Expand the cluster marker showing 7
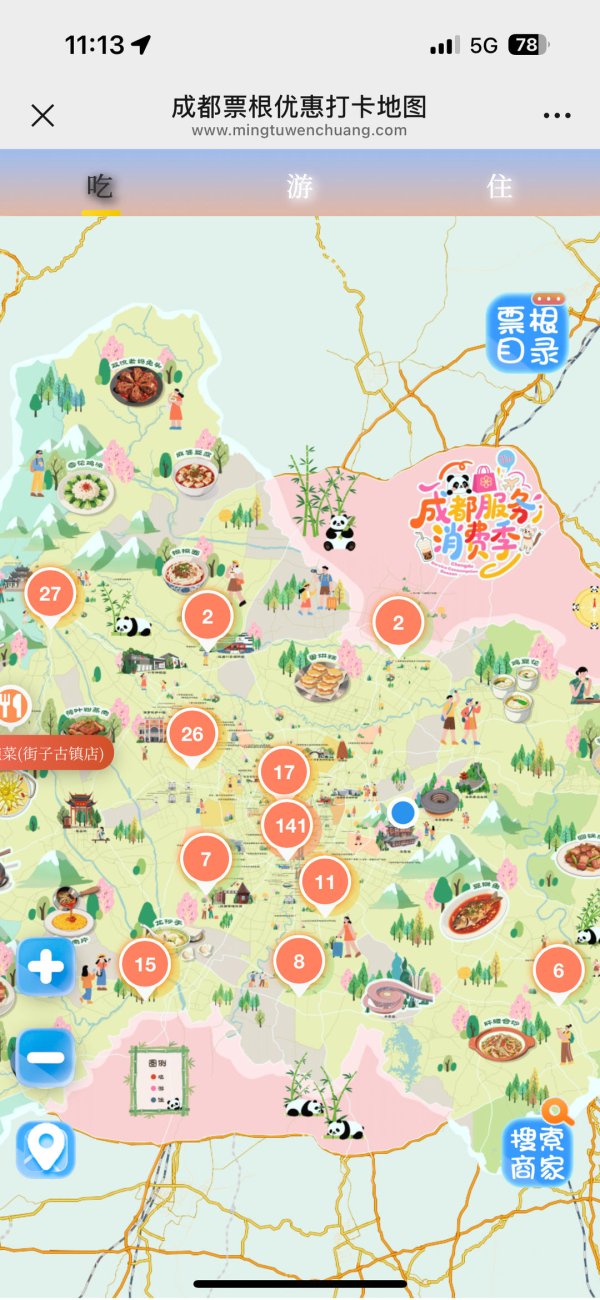 click(x=206, y=859)
